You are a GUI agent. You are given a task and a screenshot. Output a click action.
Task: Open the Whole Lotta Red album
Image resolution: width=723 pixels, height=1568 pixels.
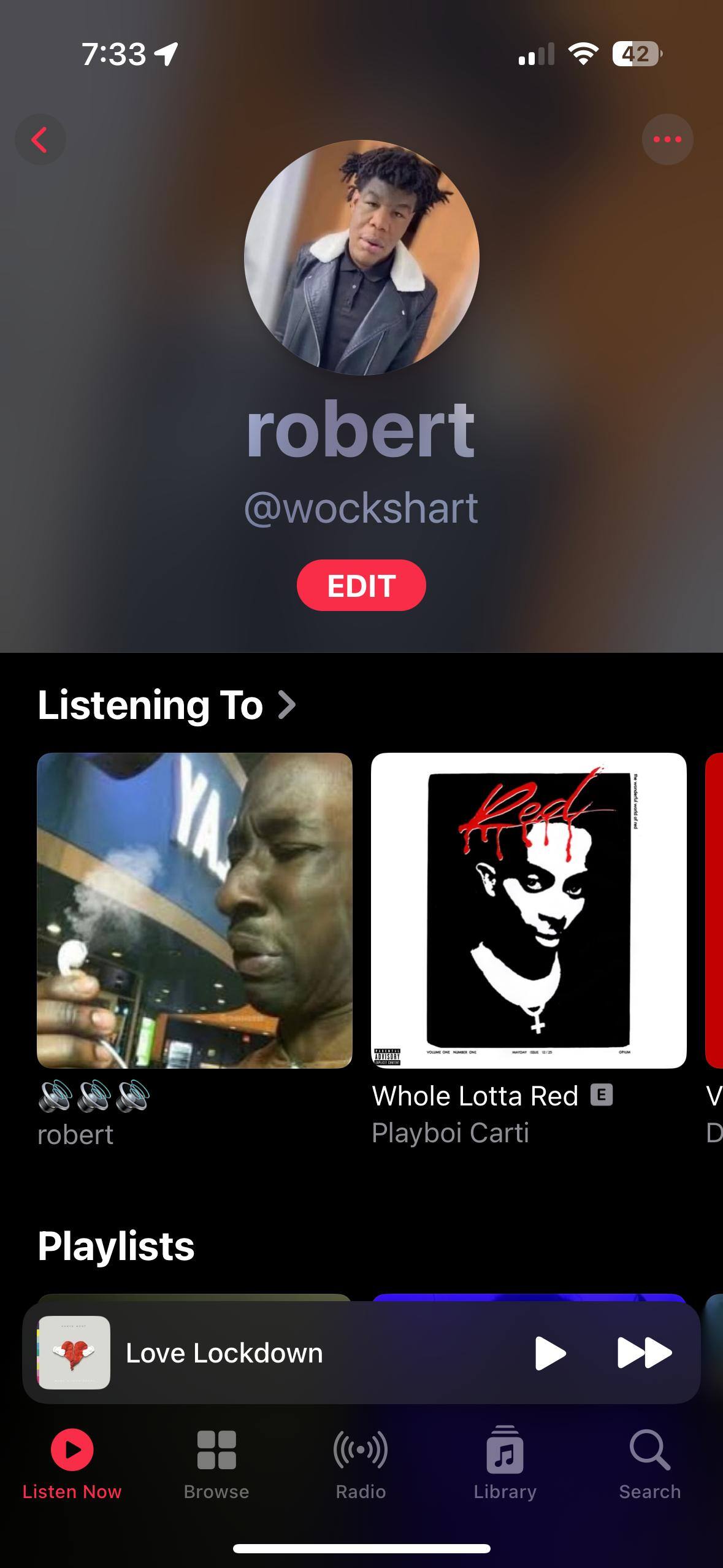tap(529, 910)
